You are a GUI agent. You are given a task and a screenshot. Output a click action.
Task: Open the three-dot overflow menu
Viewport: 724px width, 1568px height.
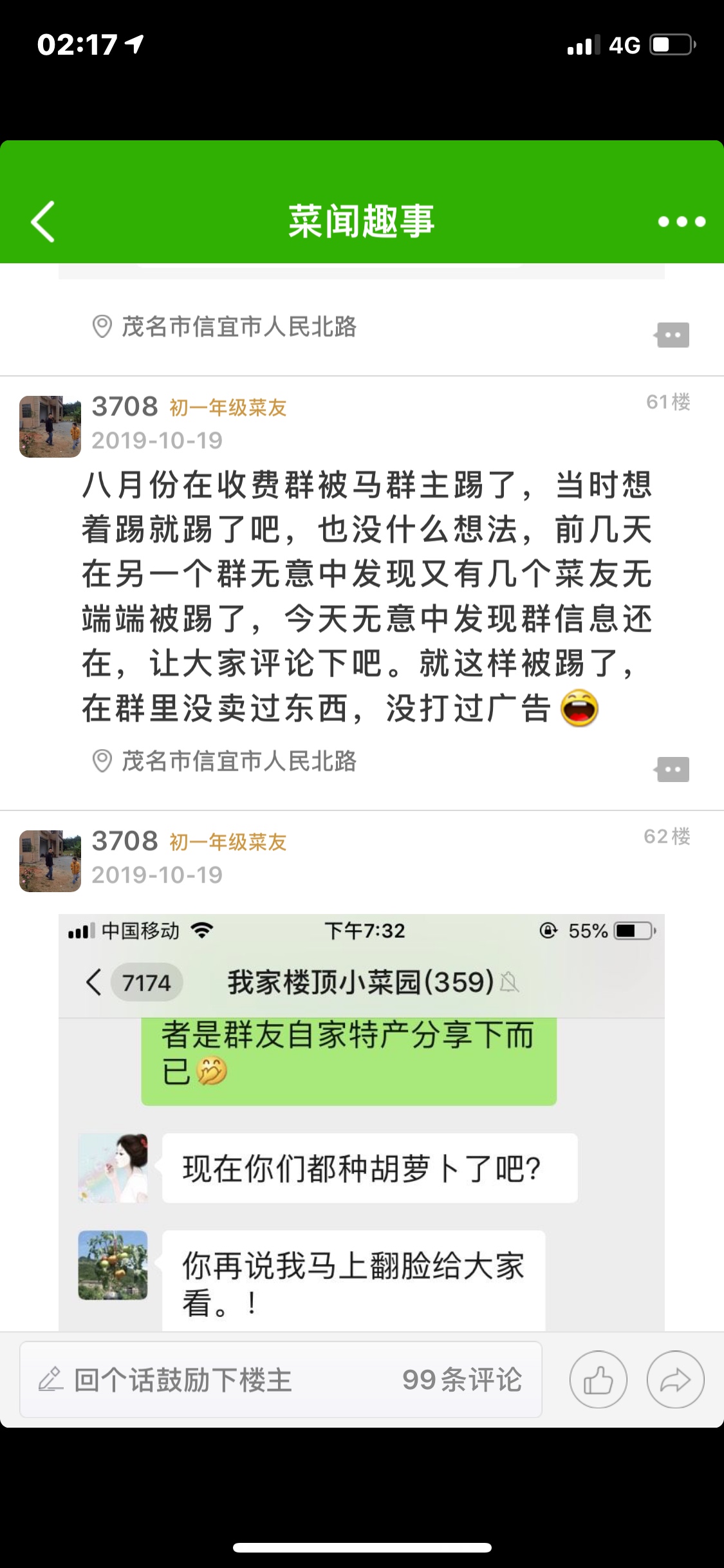pyautogui.click(x=682, y=221)
